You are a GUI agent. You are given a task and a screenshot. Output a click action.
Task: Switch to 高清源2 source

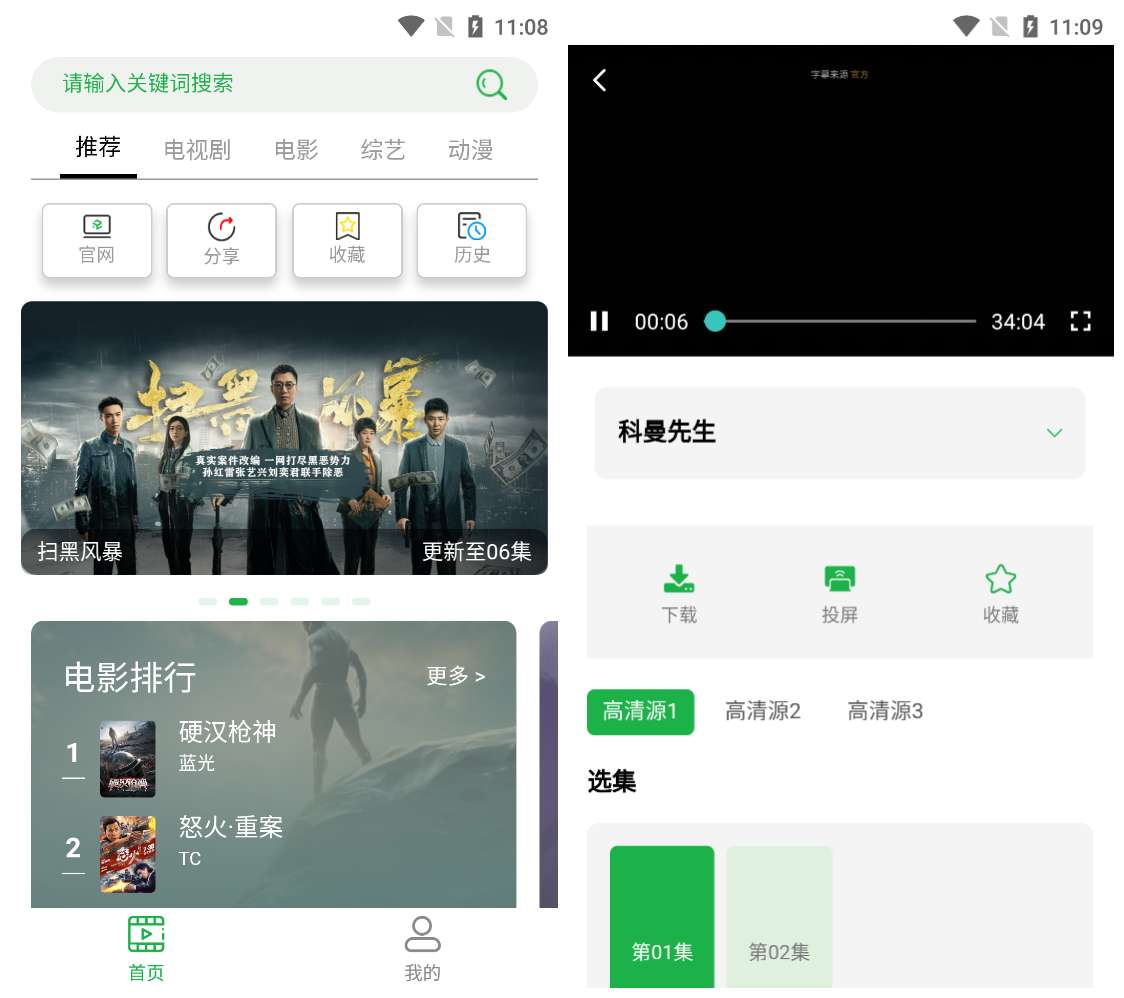(x=763, y=712)
